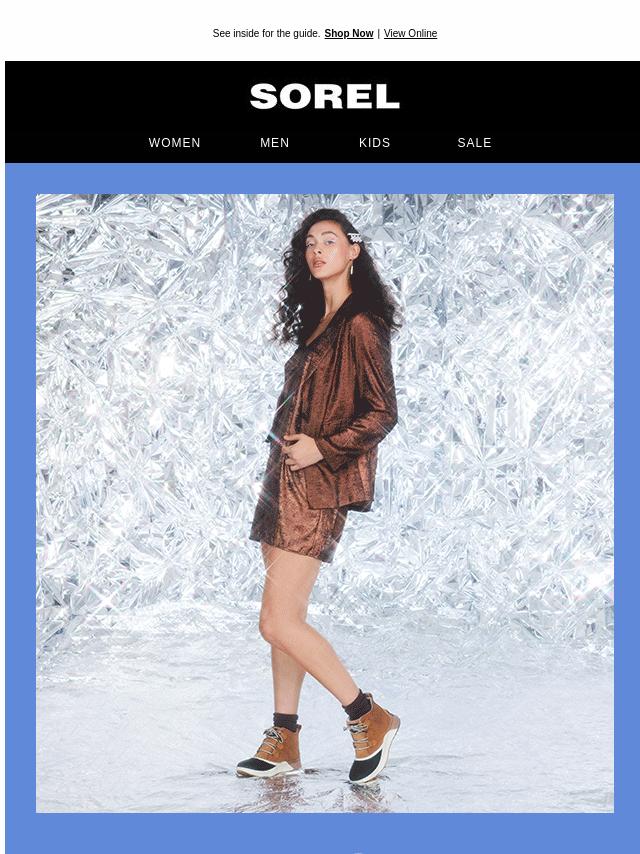Browse the KIDS category
The image size is (640, 854).
tap(375, 143)
